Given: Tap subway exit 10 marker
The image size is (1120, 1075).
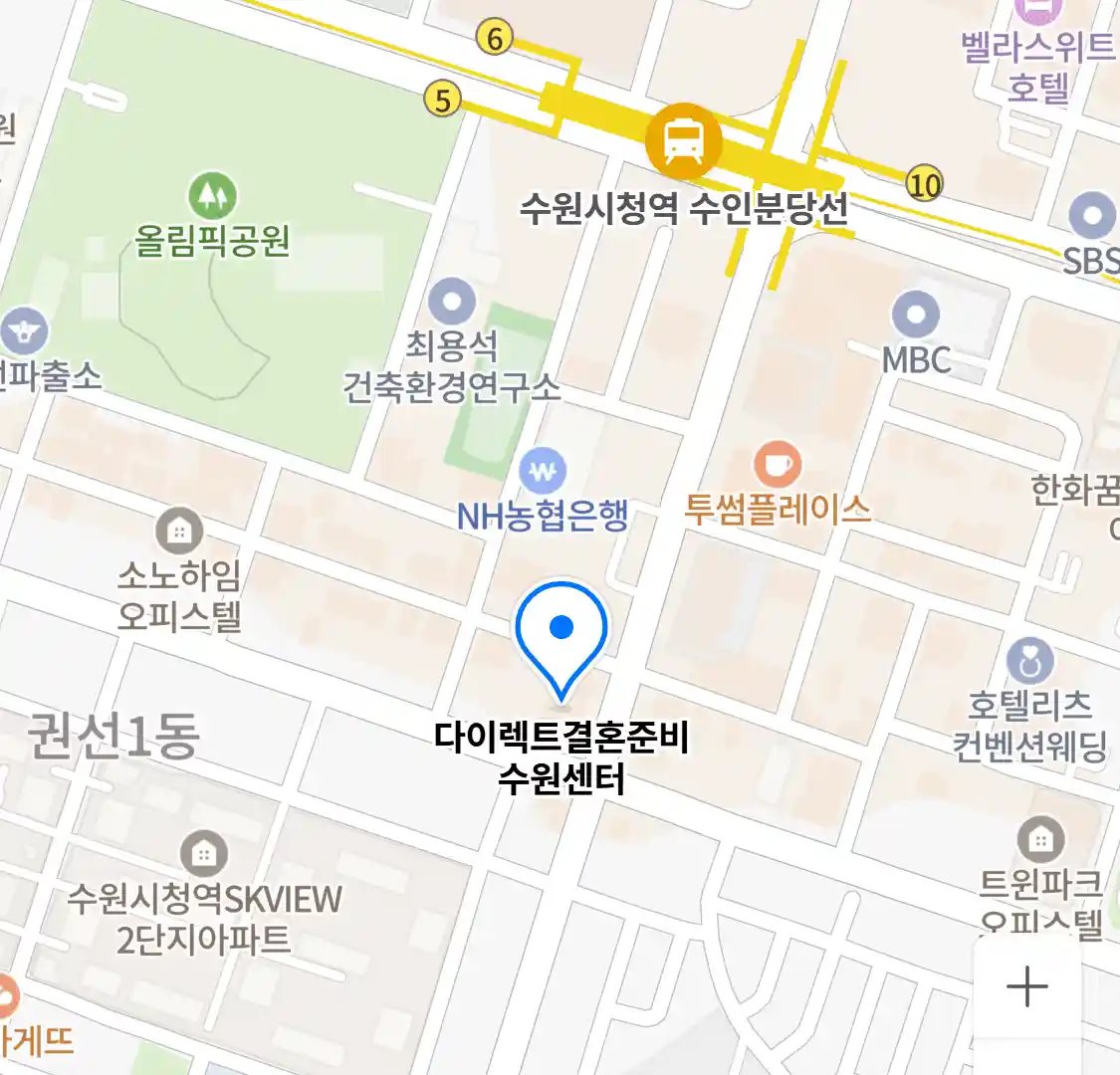Looking at the screenshot, I should (x=925, y=184).
